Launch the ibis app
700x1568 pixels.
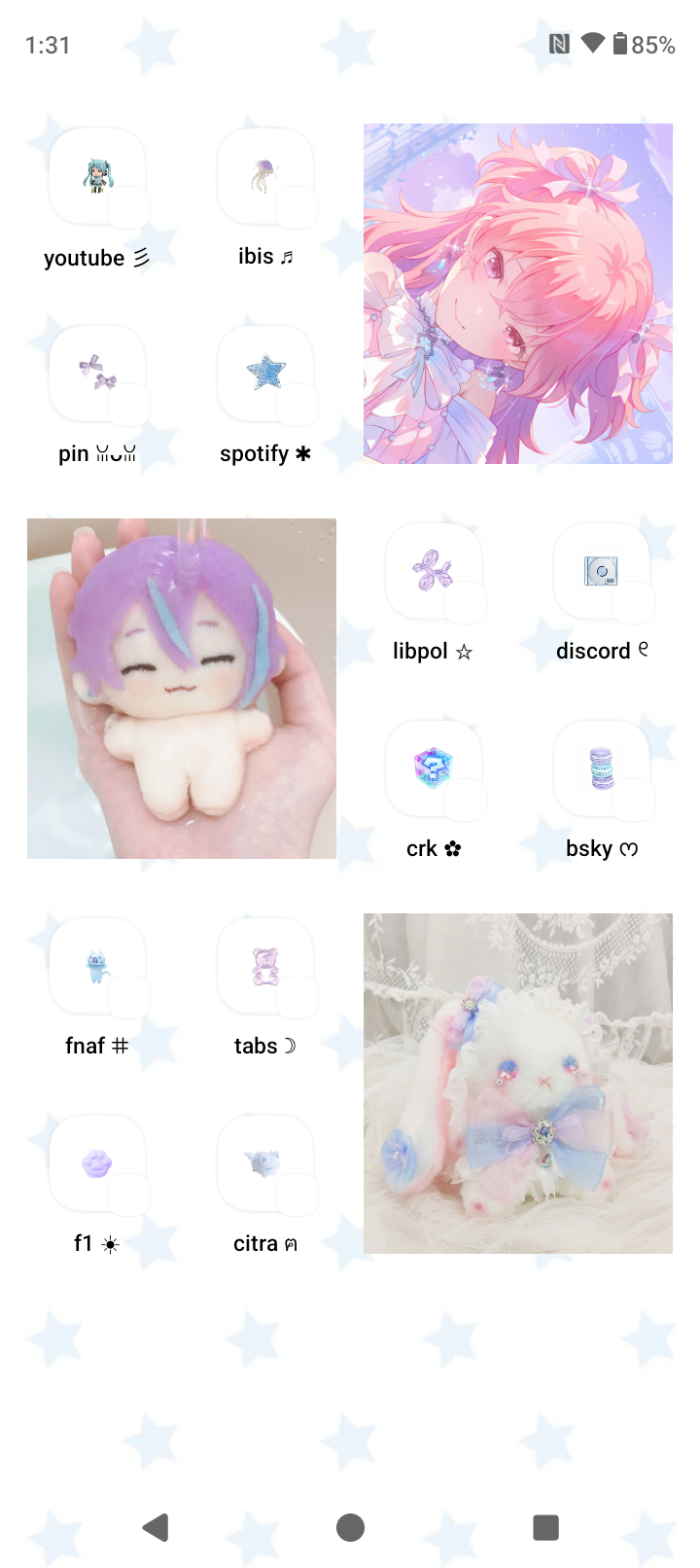point(265,177)
